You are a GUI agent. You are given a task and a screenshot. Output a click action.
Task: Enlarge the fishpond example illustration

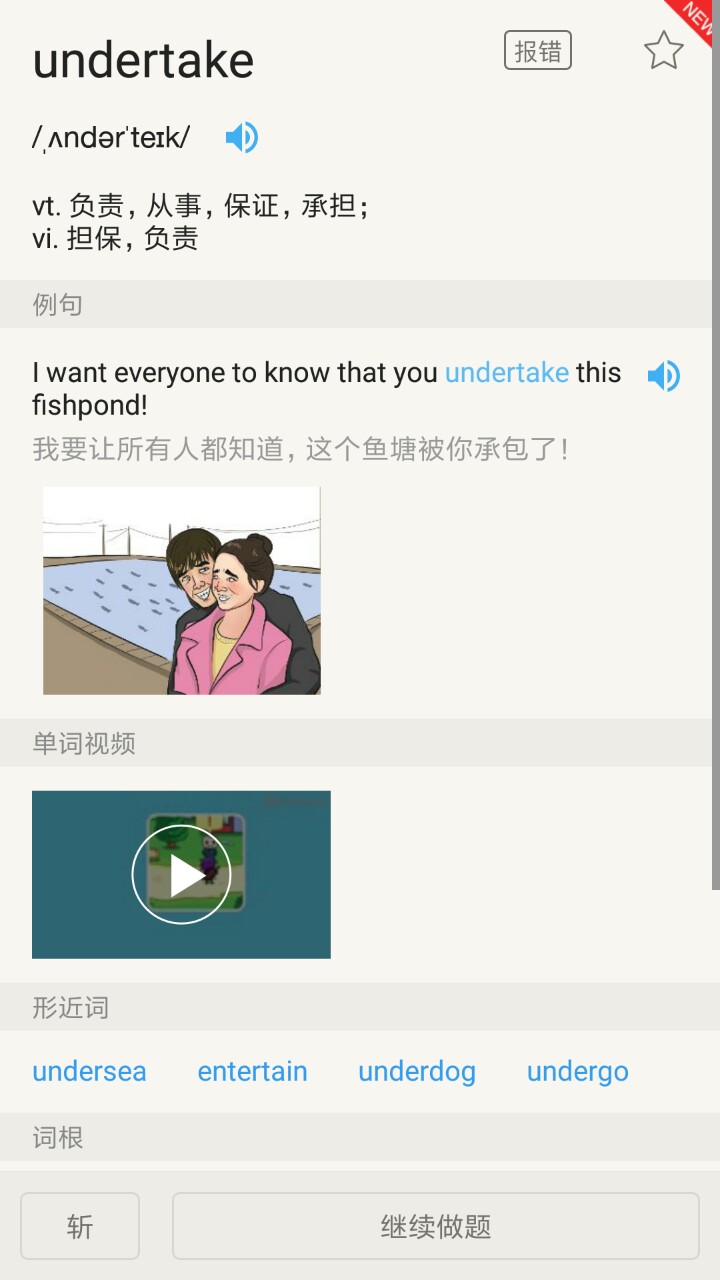tap(182, 591)
